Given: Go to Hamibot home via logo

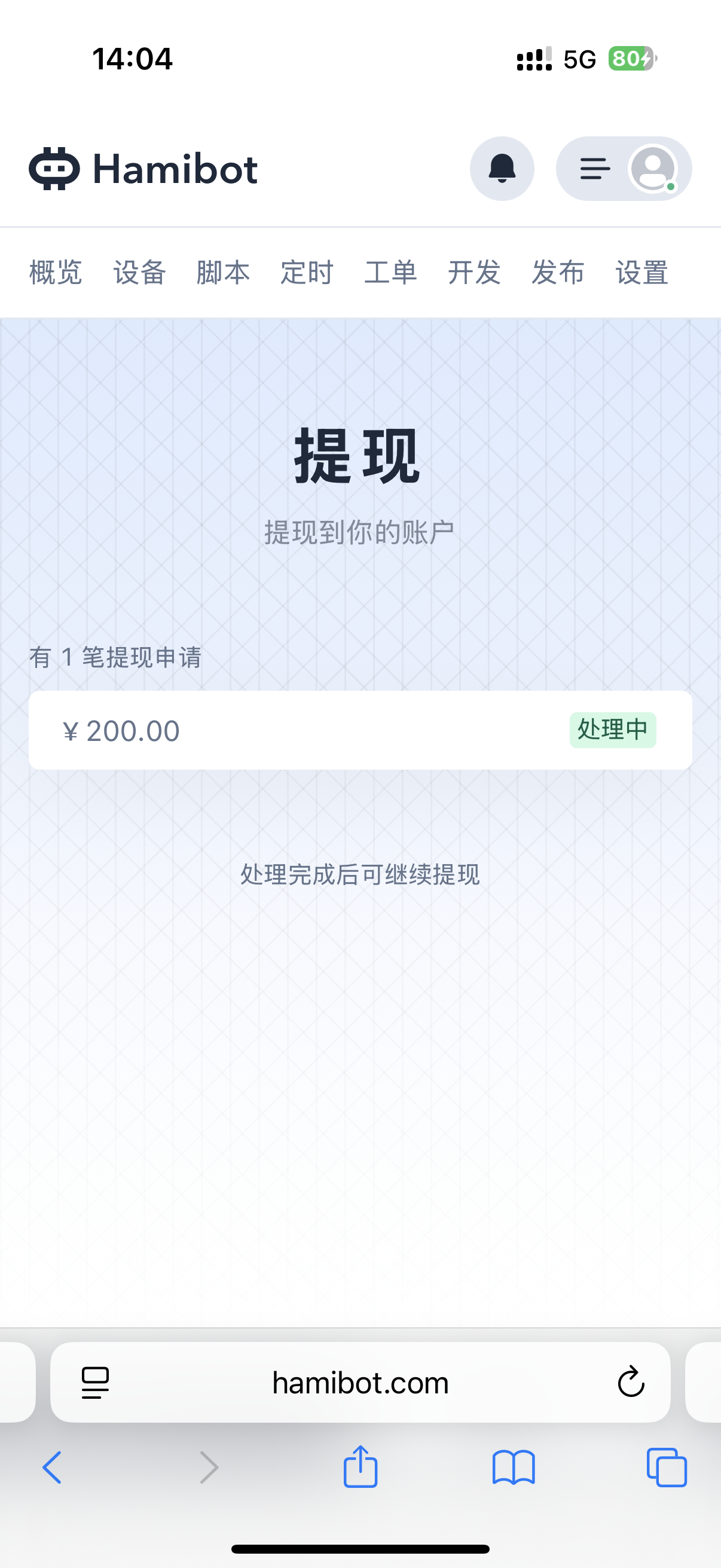Looking at the screenshot, I should 143,169.
